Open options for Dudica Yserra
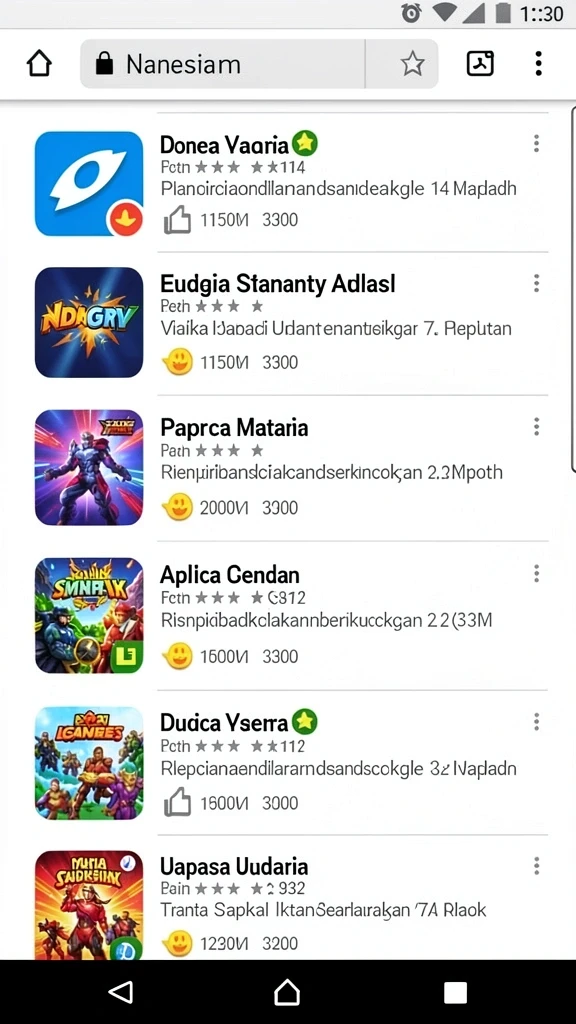This screenshot has height=1024, width=576. click(x=536, y=722)
